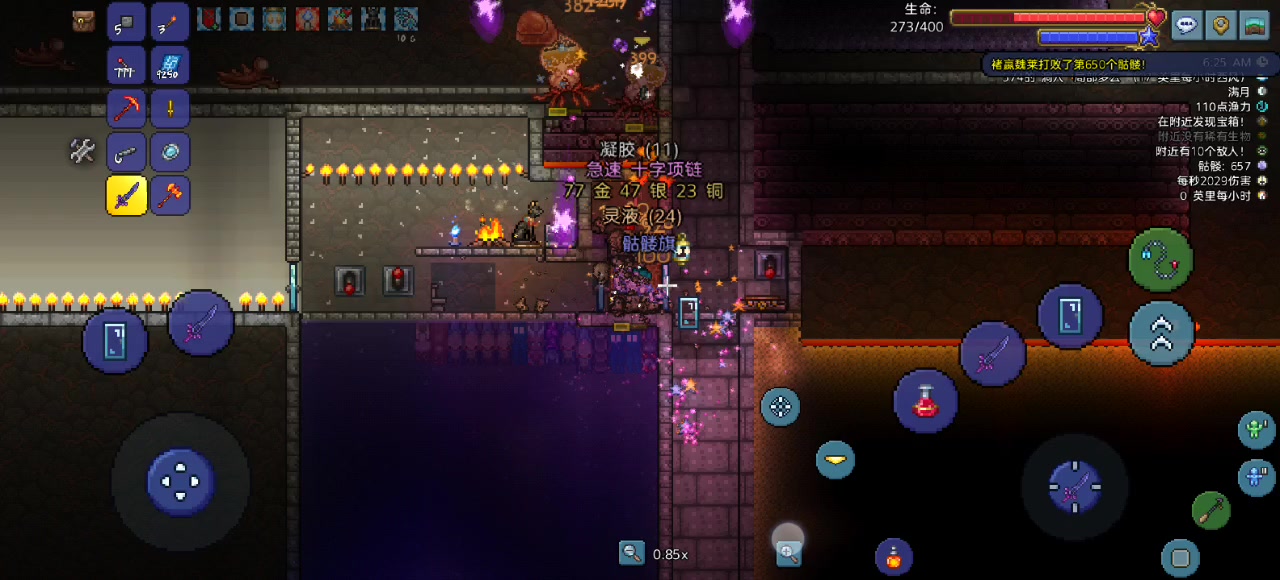Select the magic mirror hotbar slot
This screenshot has width=1280, height=580.
(x=170, y=152)
